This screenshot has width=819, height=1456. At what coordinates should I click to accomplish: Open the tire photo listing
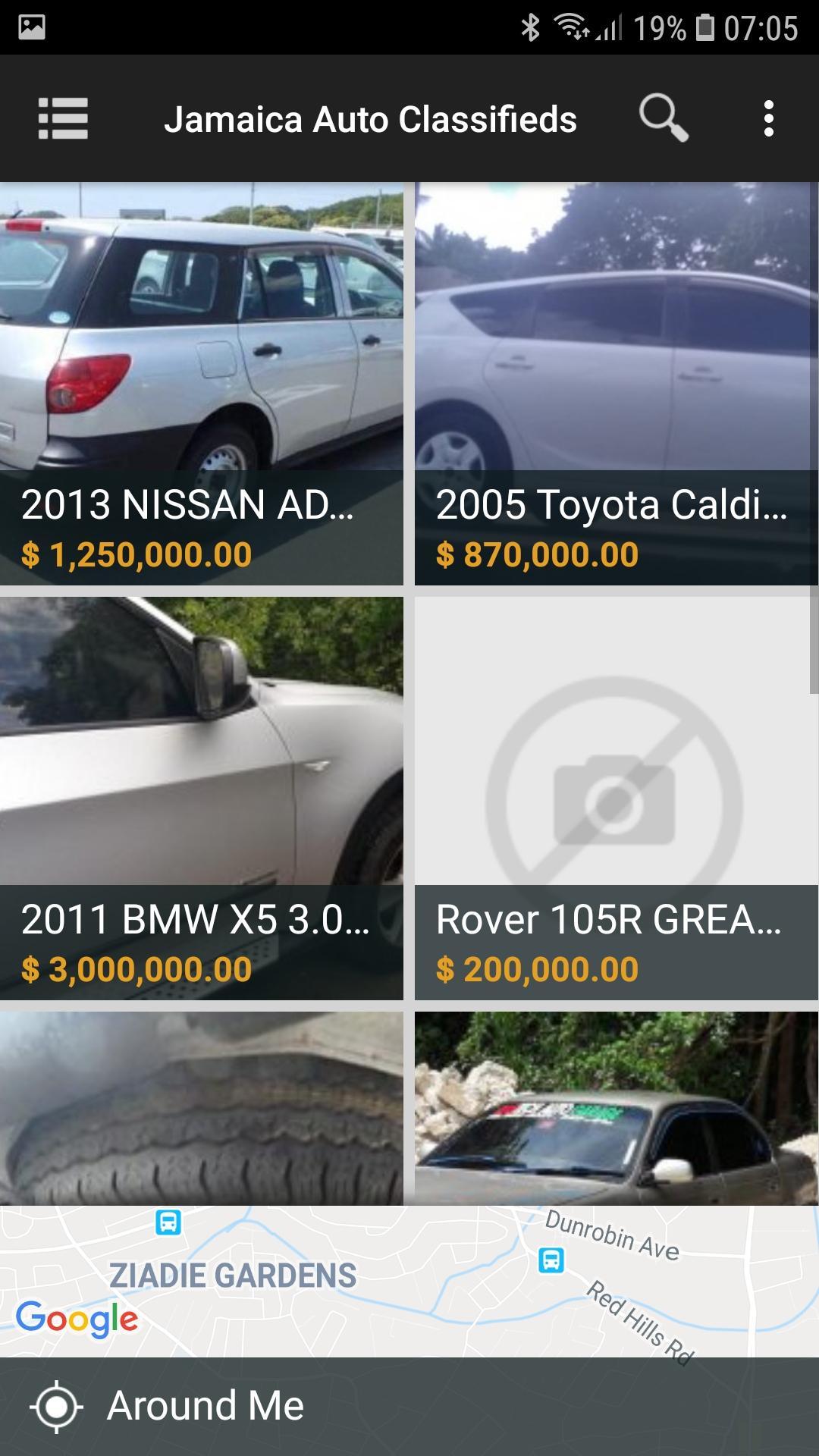(201, 1108)
